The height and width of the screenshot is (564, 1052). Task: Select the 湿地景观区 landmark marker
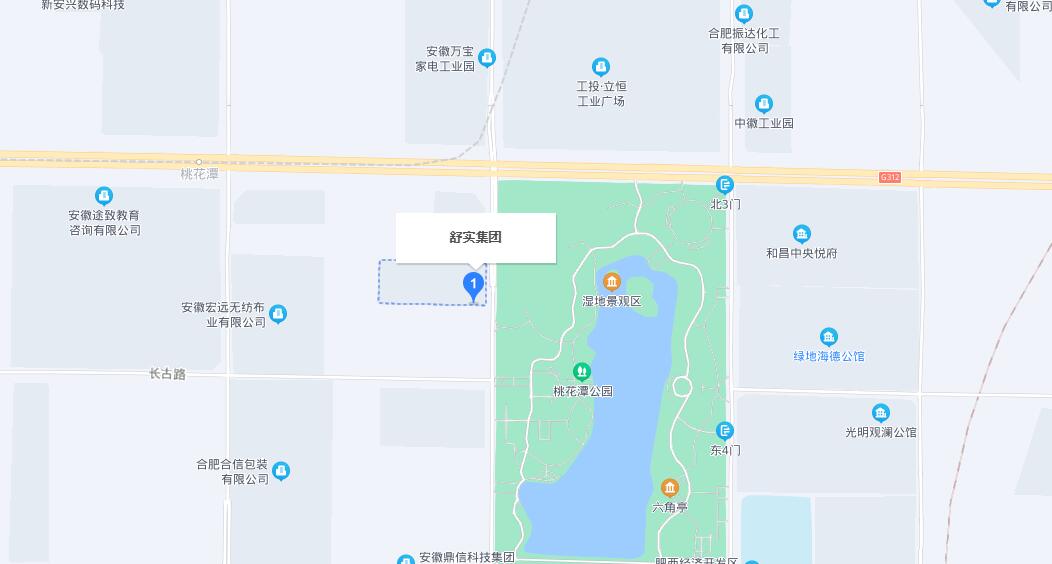[x=611, y=282]
